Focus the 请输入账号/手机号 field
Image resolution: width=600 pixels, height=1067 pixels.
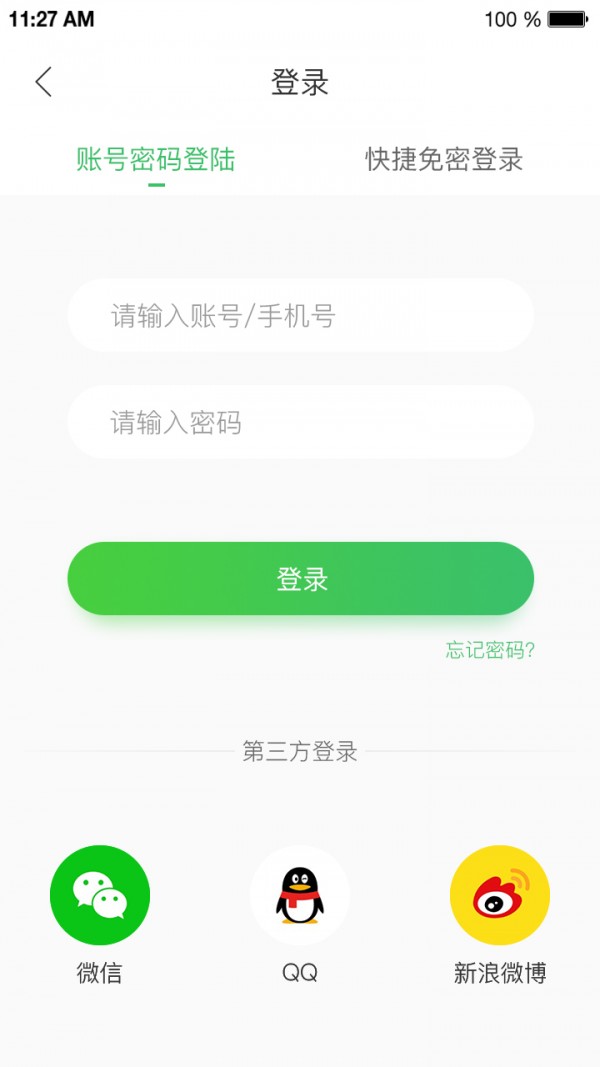tap(300, 316)
